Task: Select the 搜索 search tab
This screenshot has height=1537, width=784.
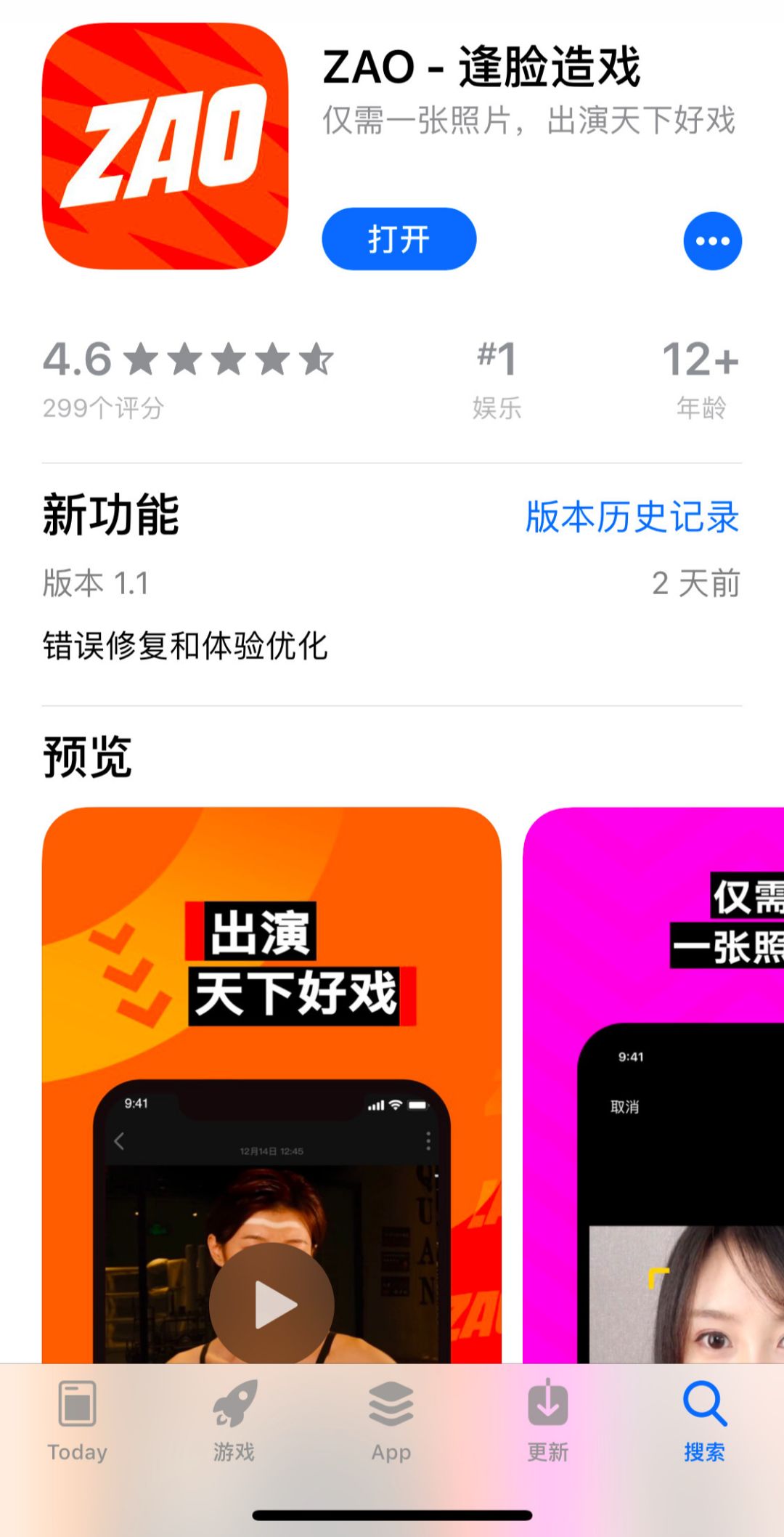Action: [704, 1422]
